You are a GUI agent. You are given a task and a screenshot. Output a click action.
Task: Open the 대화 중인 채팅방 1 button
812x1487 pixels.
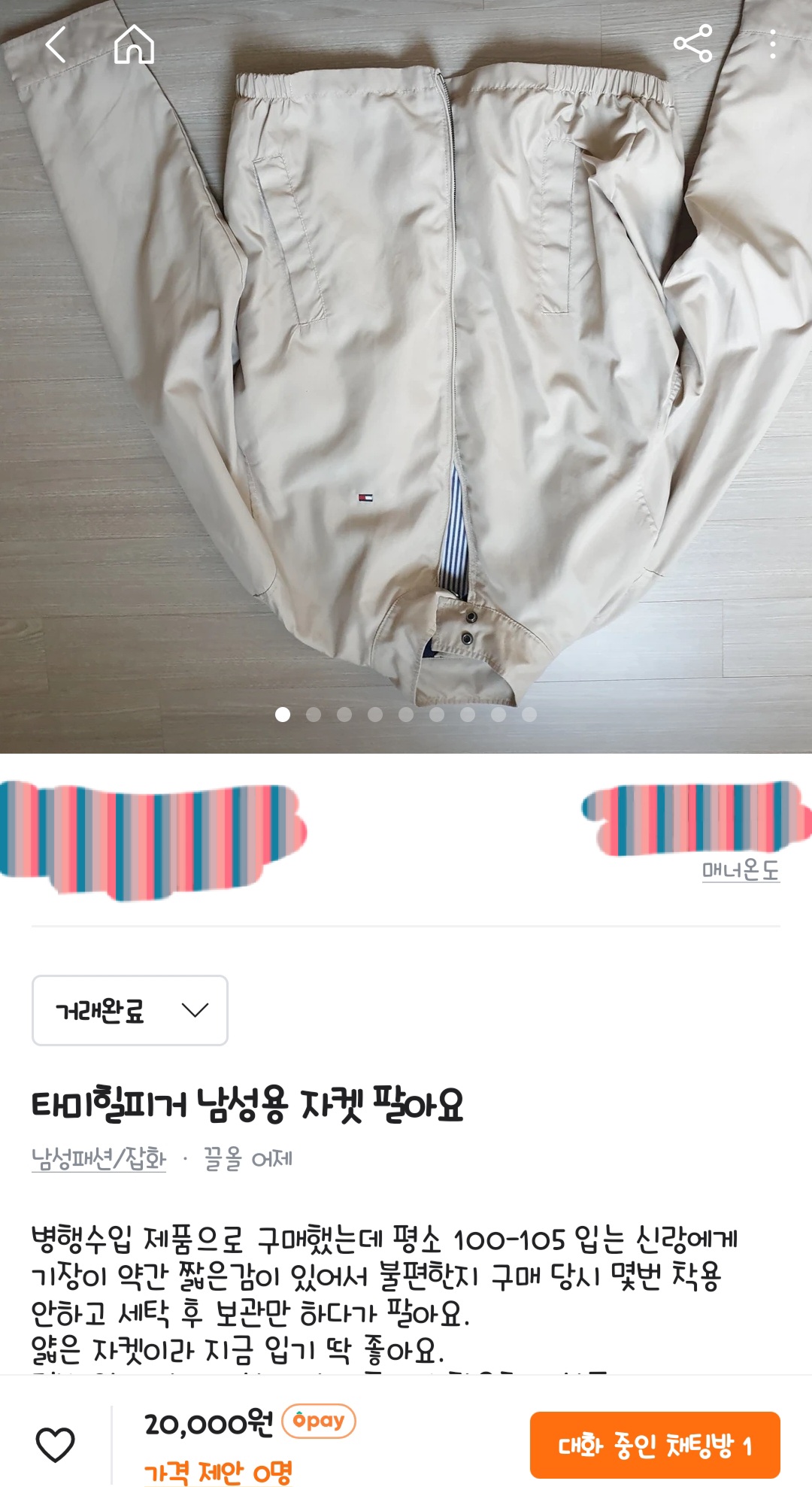pos(655,1445)
